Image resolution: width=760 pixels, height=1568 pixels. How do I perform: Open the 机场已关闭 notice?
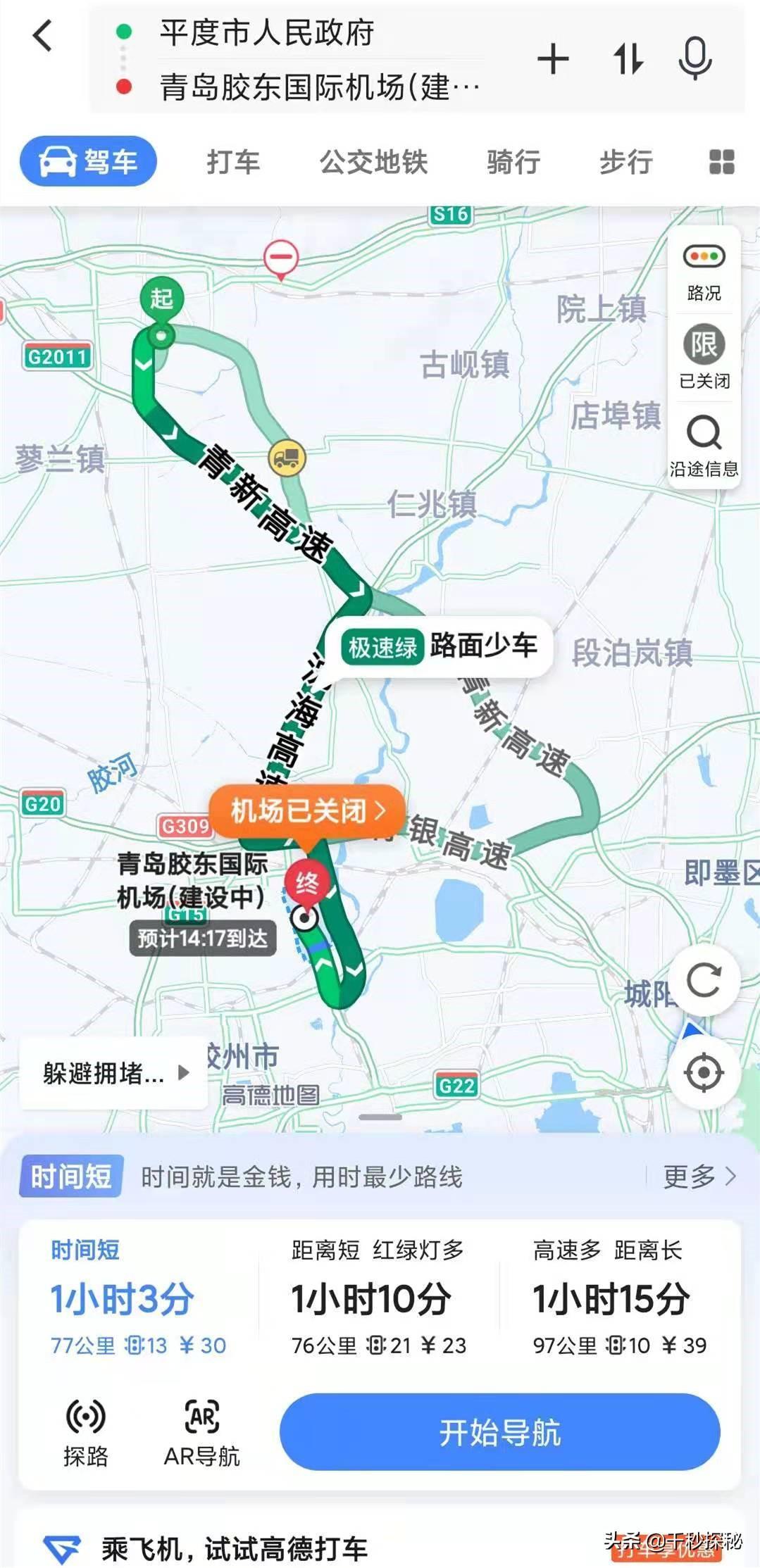(307, 811)
